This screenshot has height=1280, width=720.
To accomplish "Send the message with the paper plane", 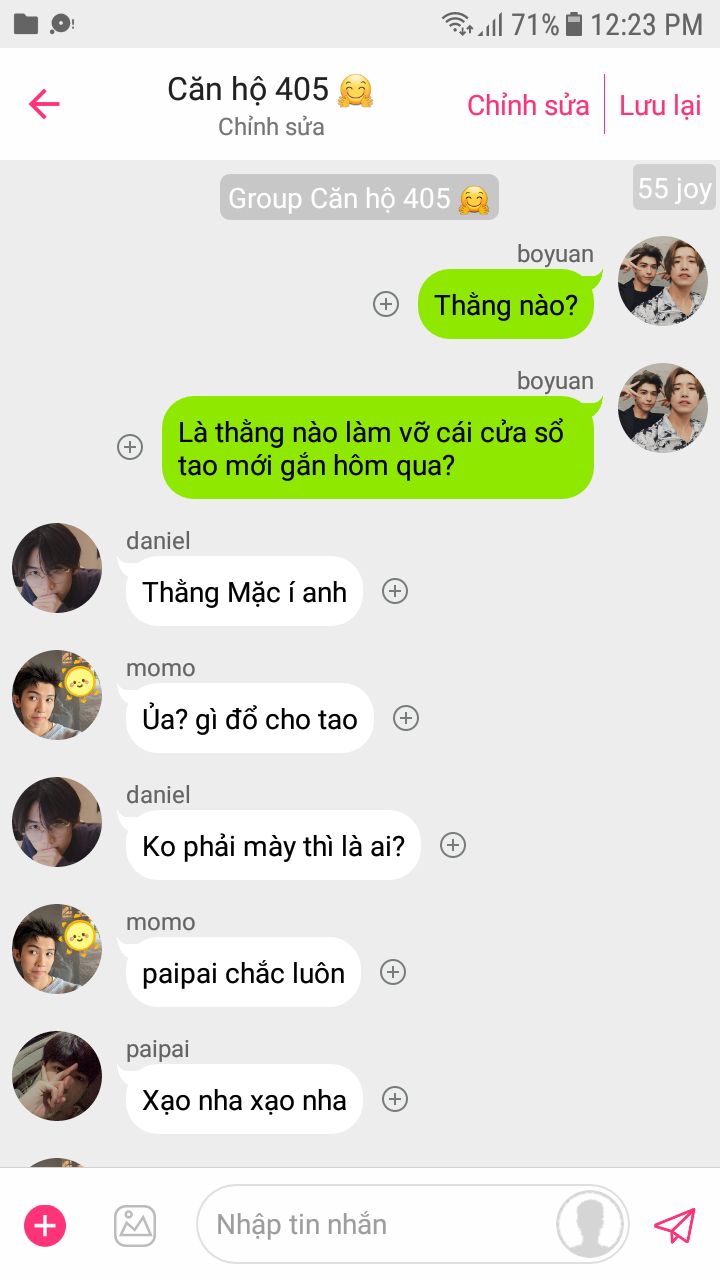I will [674, 1225].
